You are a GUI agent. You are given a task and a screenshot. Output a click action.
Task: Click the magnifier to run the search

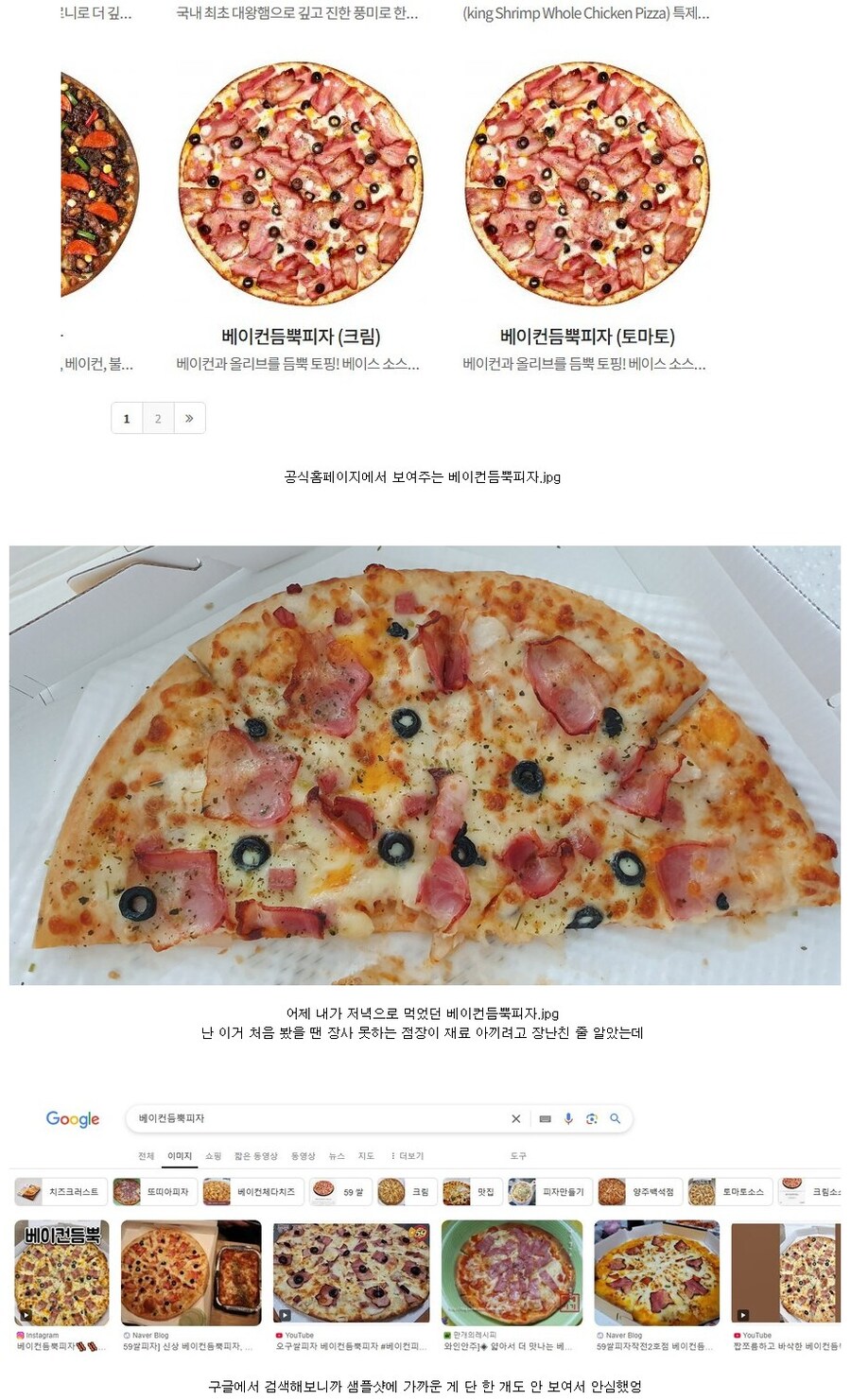click(616, 1118)
